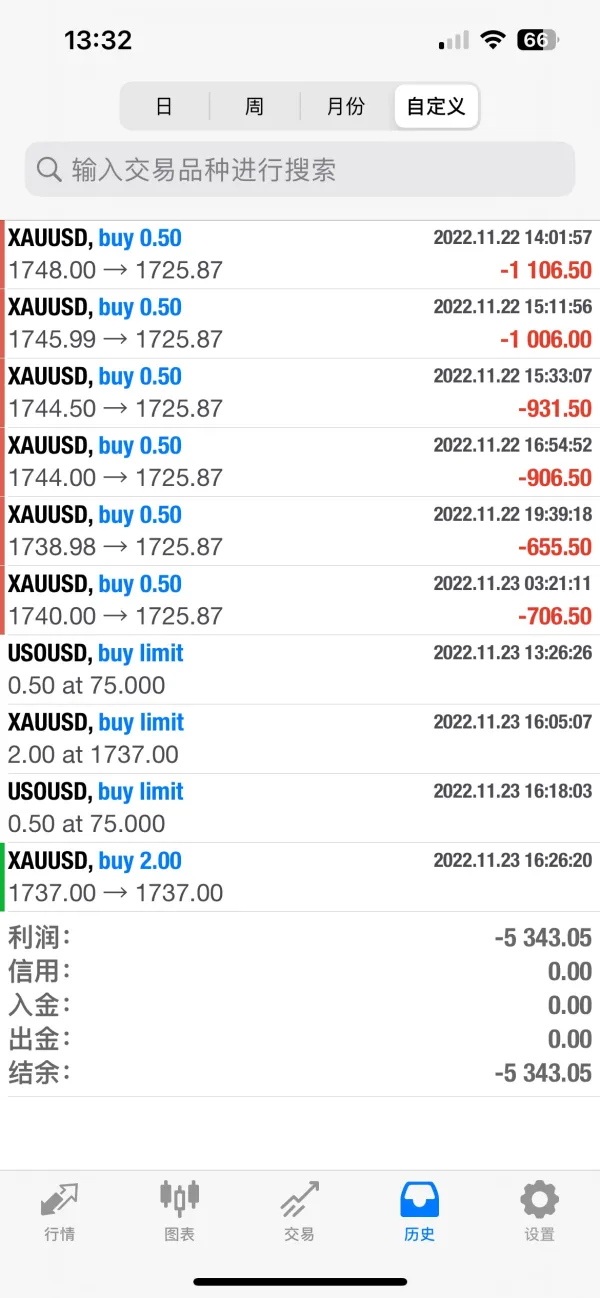Viewport: 600px width, 1298px height.
Task: View the XAUUSD trade entered at 1738.98
Action: click(x=300, y=531)
